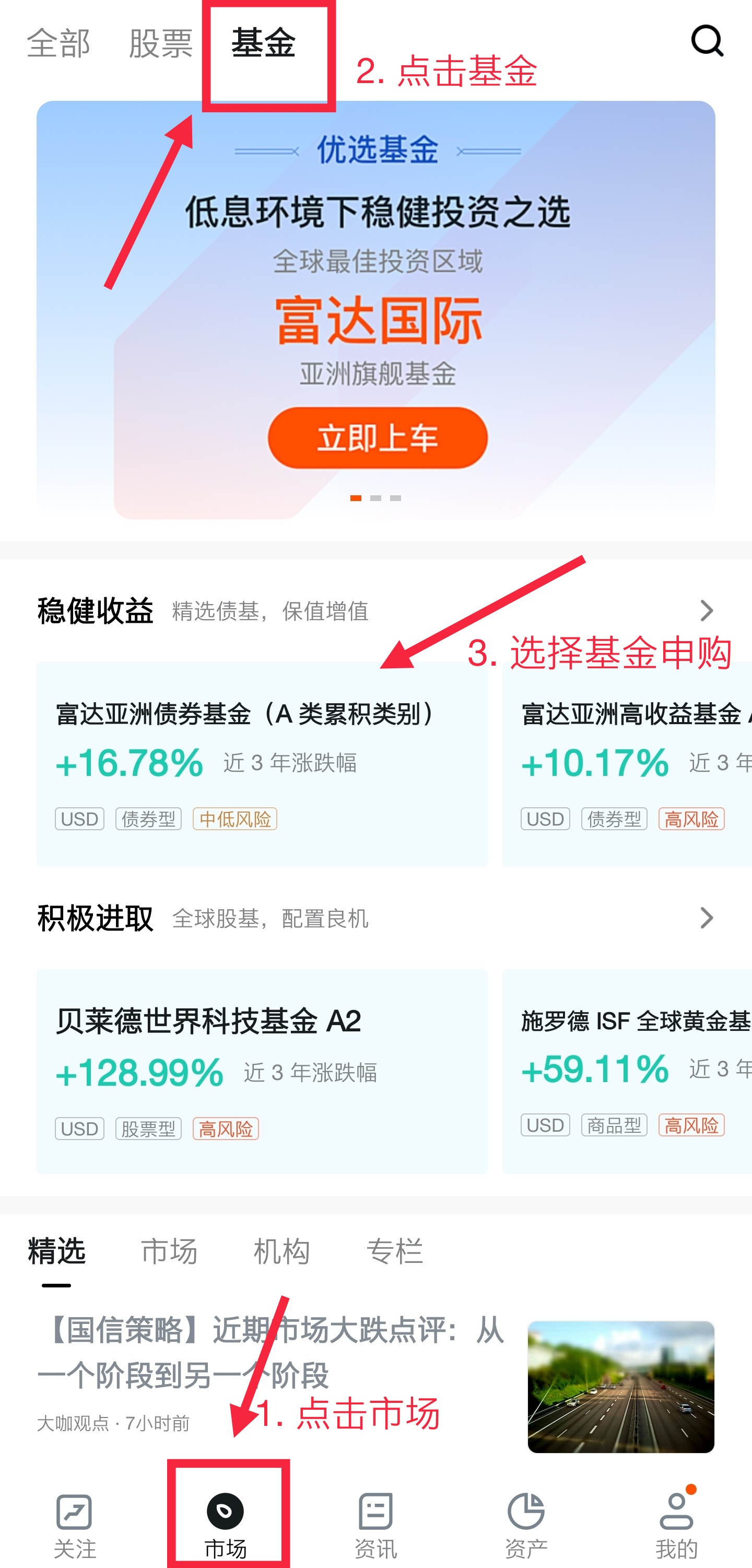Open the 富达亚洲债券基金 A类累积类别 card
Viewport: 752px width, 1568px height.
262,764
